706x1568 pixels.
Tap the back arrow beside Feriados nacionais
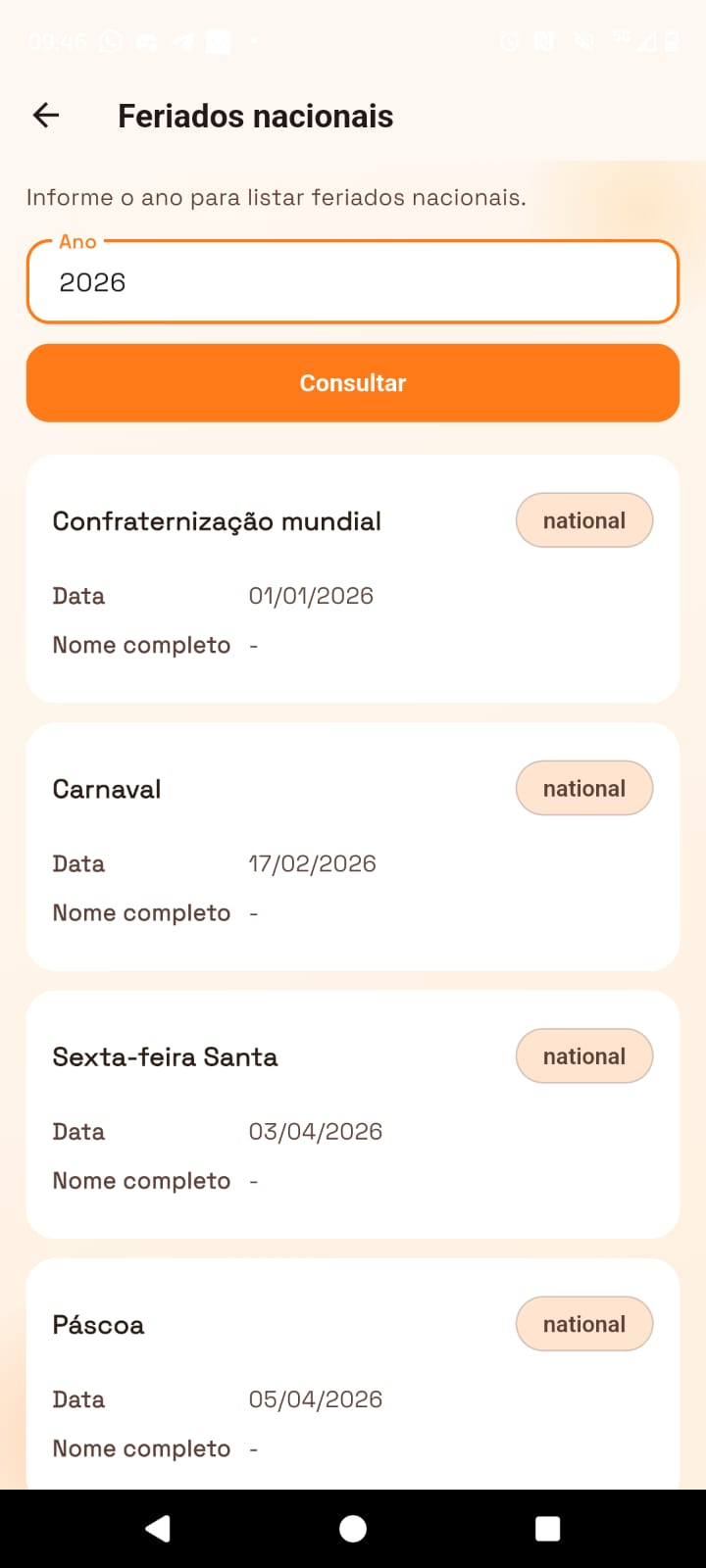point(45,116)
